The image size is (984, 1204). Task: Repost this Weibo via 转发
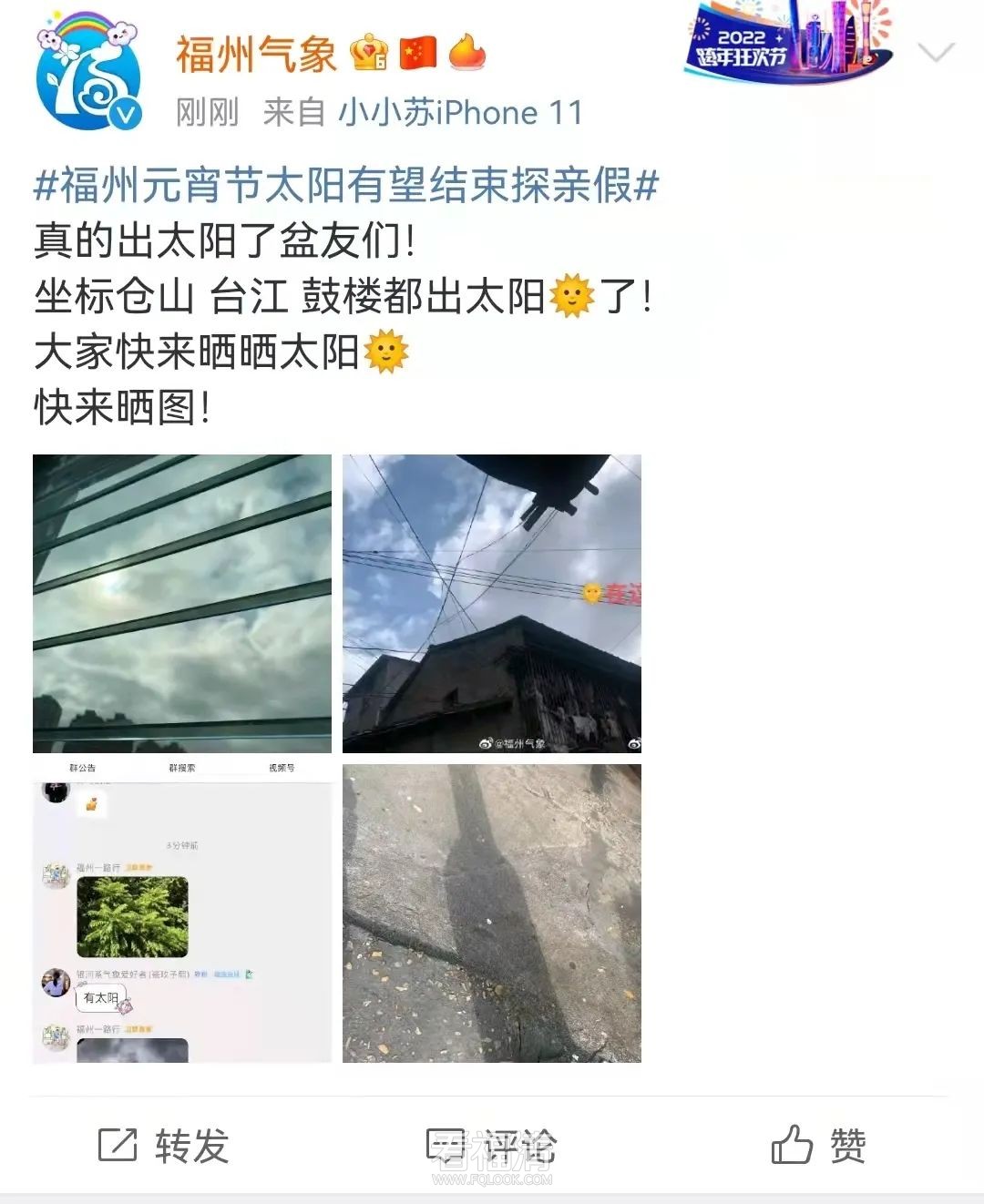(x=164, y=1146)
